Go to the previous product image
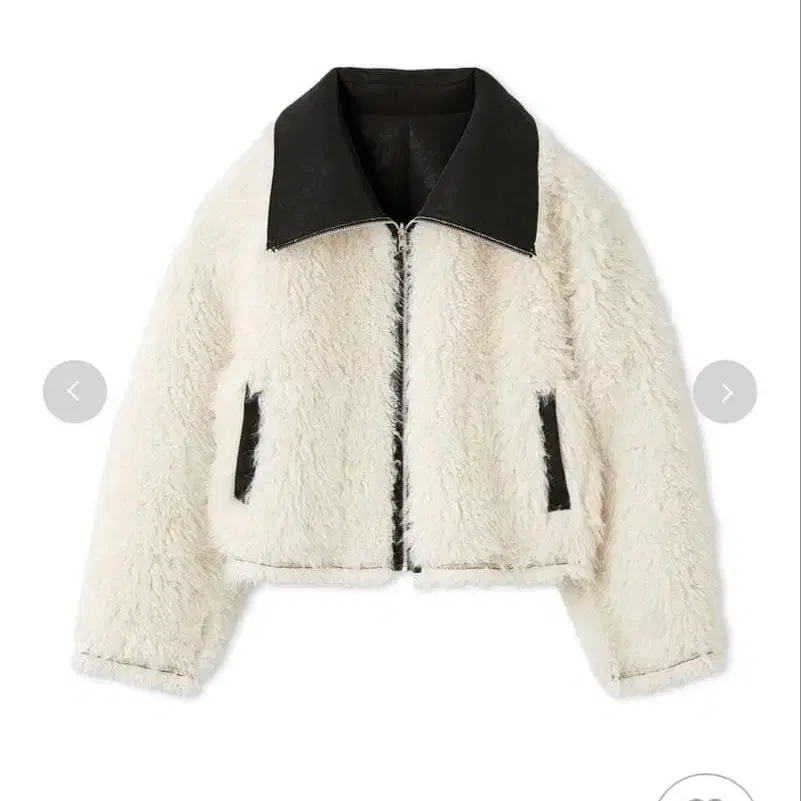 click(x=75, y=392)
